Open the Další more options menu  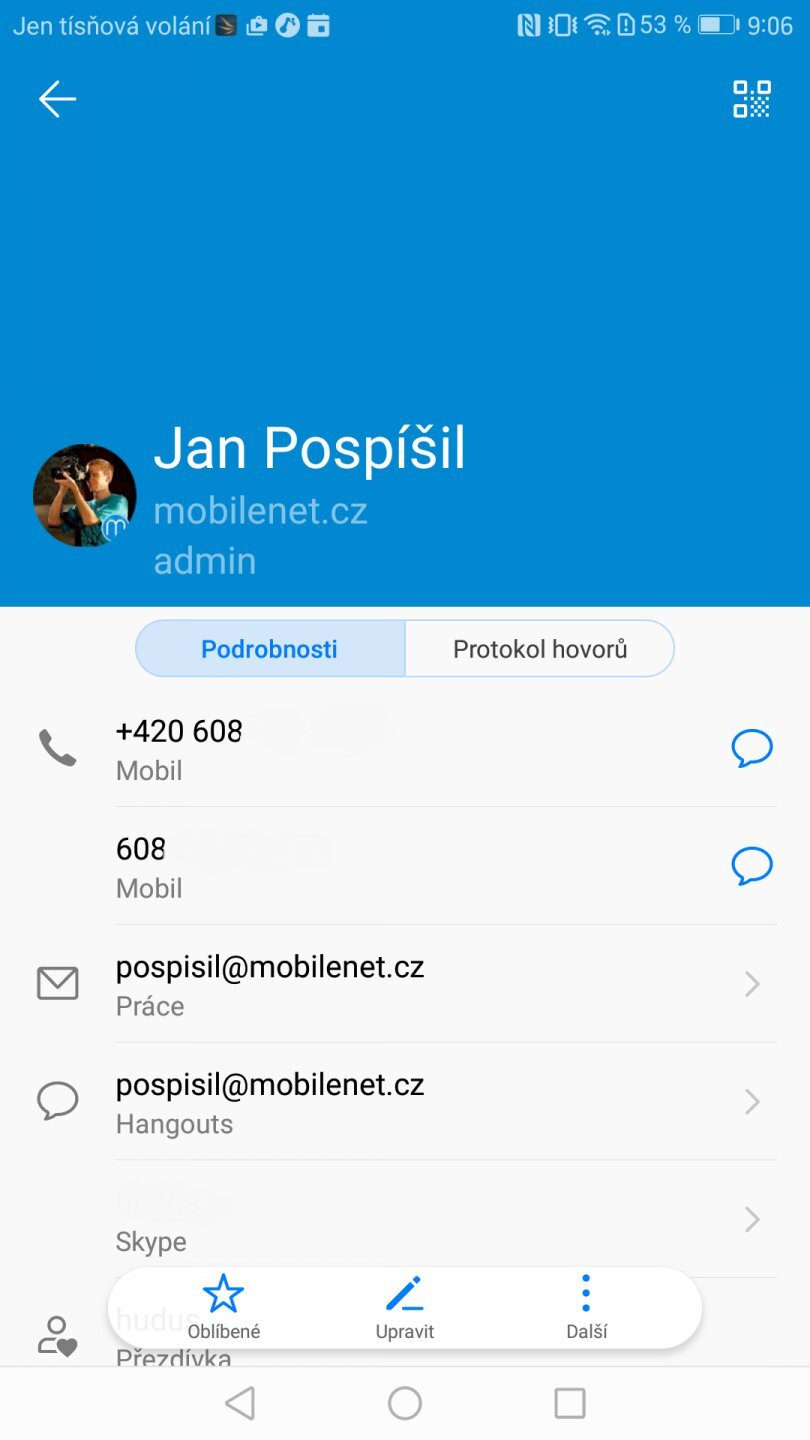tap(586, 1307)
